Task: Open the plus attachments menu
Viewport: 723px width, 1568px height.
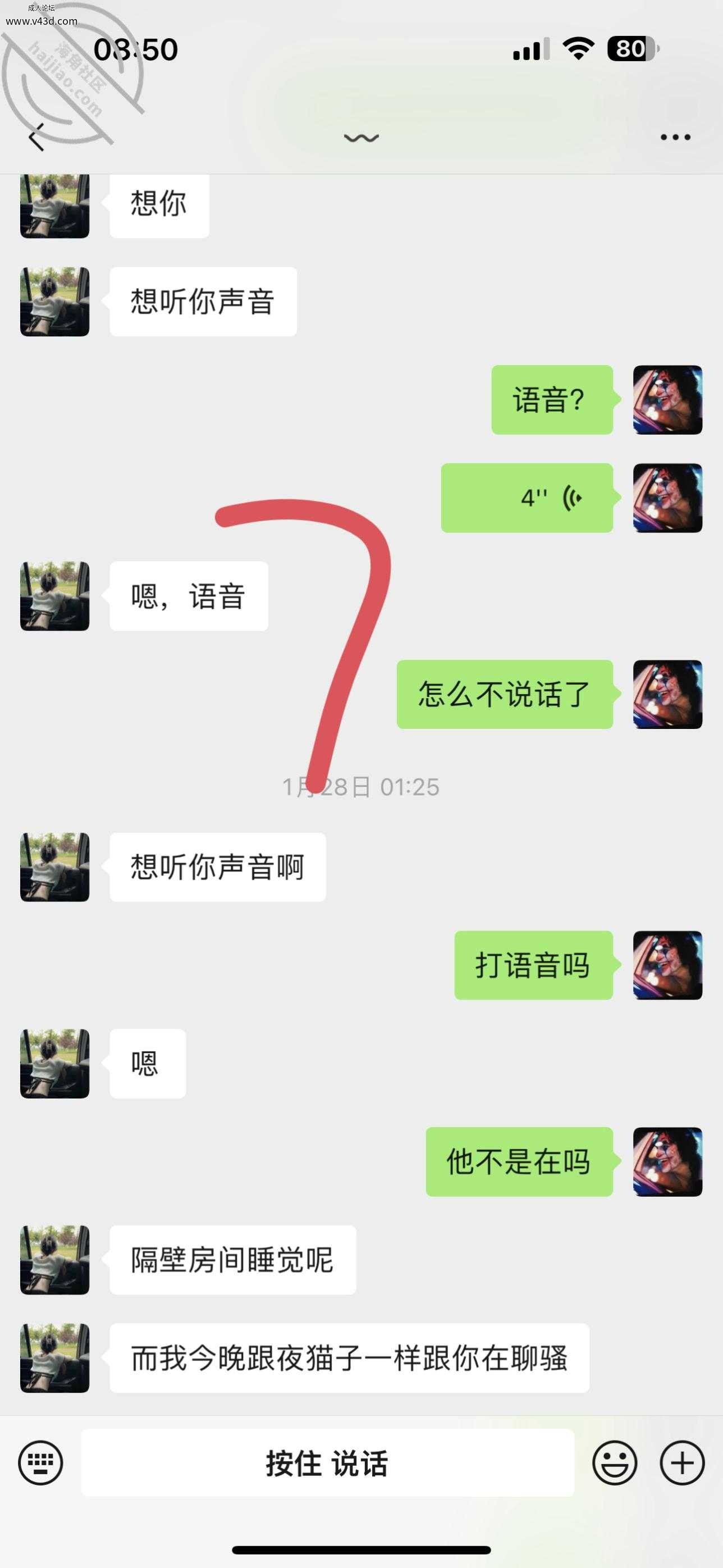Action: coord(682,1462)
